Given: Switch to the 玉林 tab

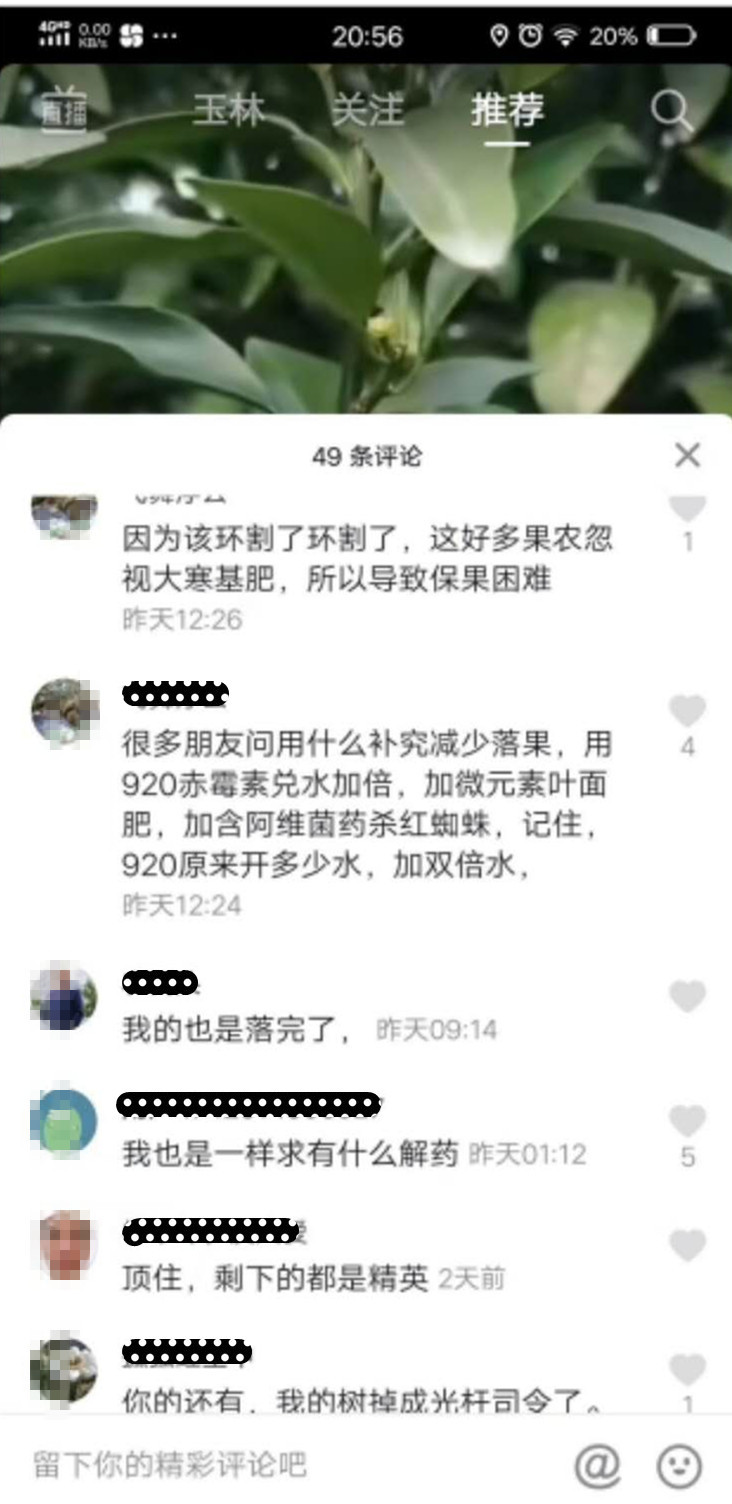Looking at the screenshot, I should [228, 112].
